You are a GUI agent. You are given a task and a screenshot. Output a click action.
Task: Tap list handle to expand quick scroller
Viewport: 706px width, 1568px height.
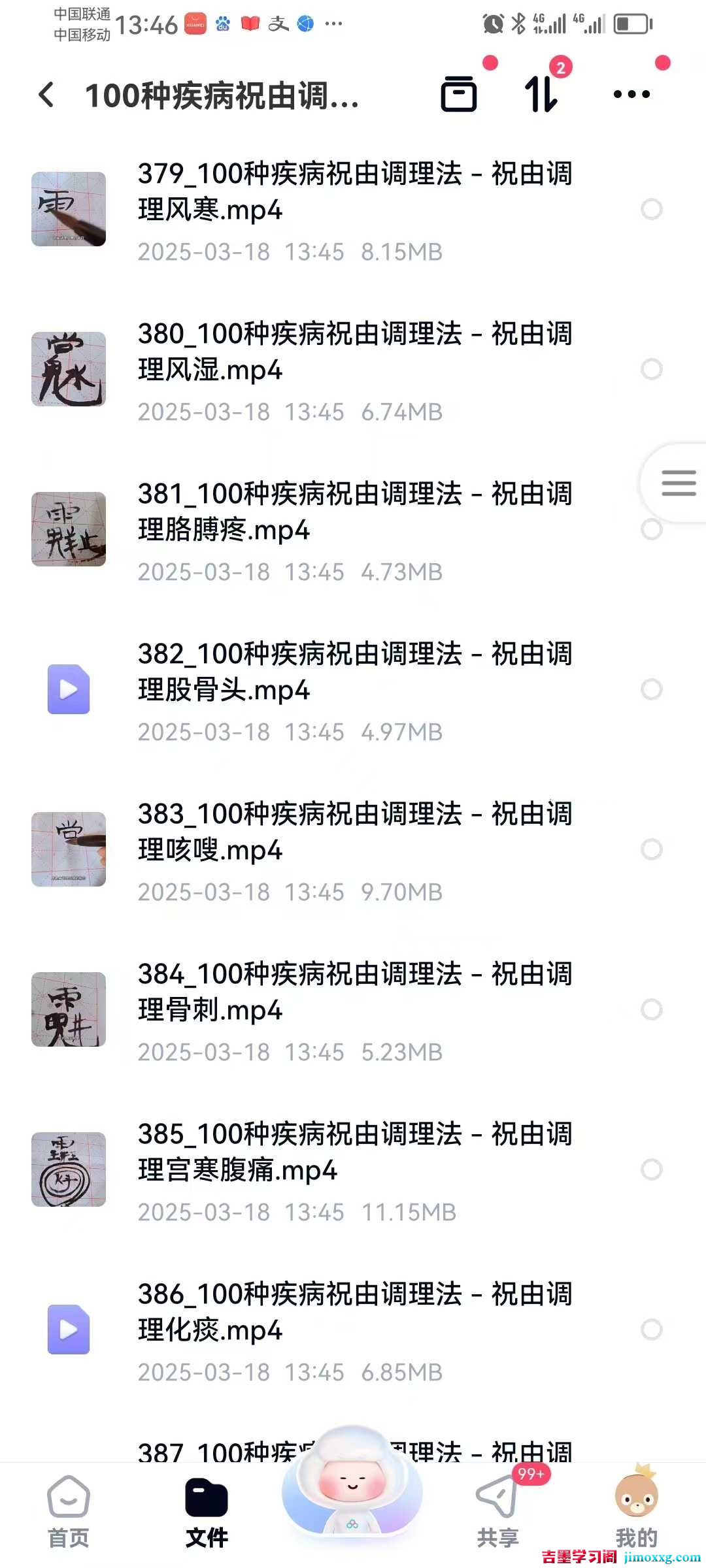pos(678,483)
